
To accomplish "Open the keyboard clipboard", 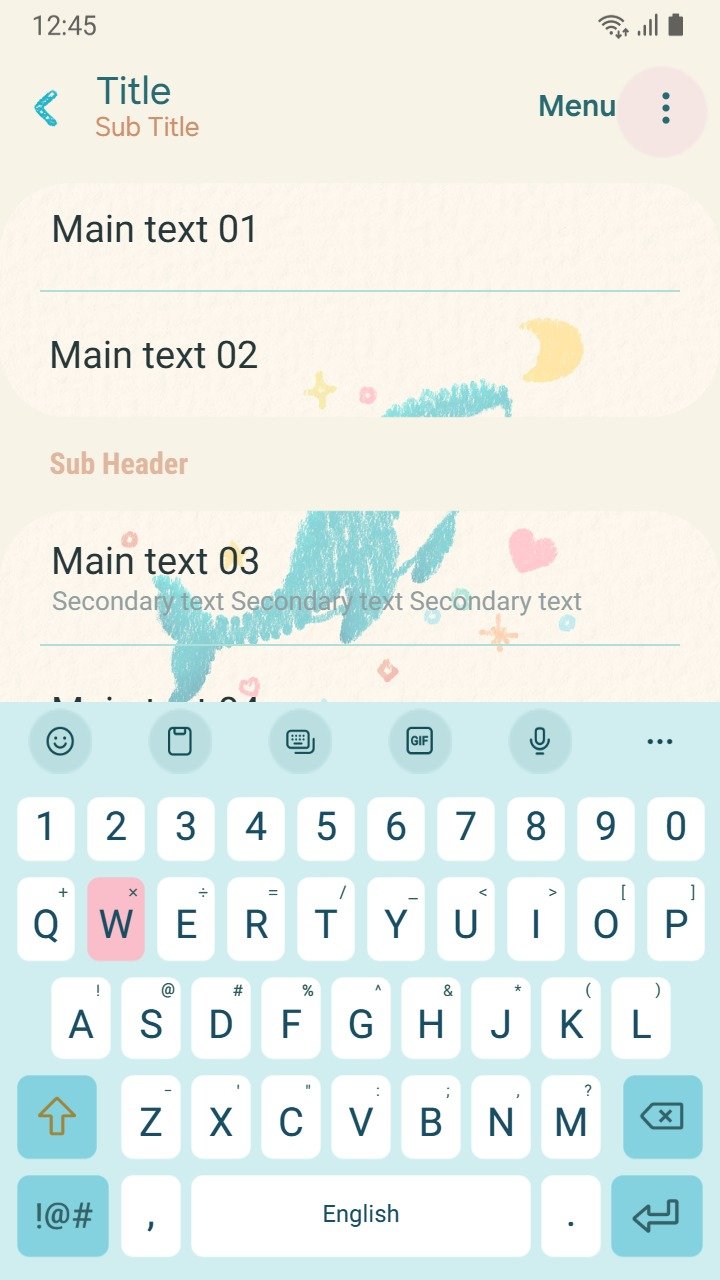I will click(180, 741).
